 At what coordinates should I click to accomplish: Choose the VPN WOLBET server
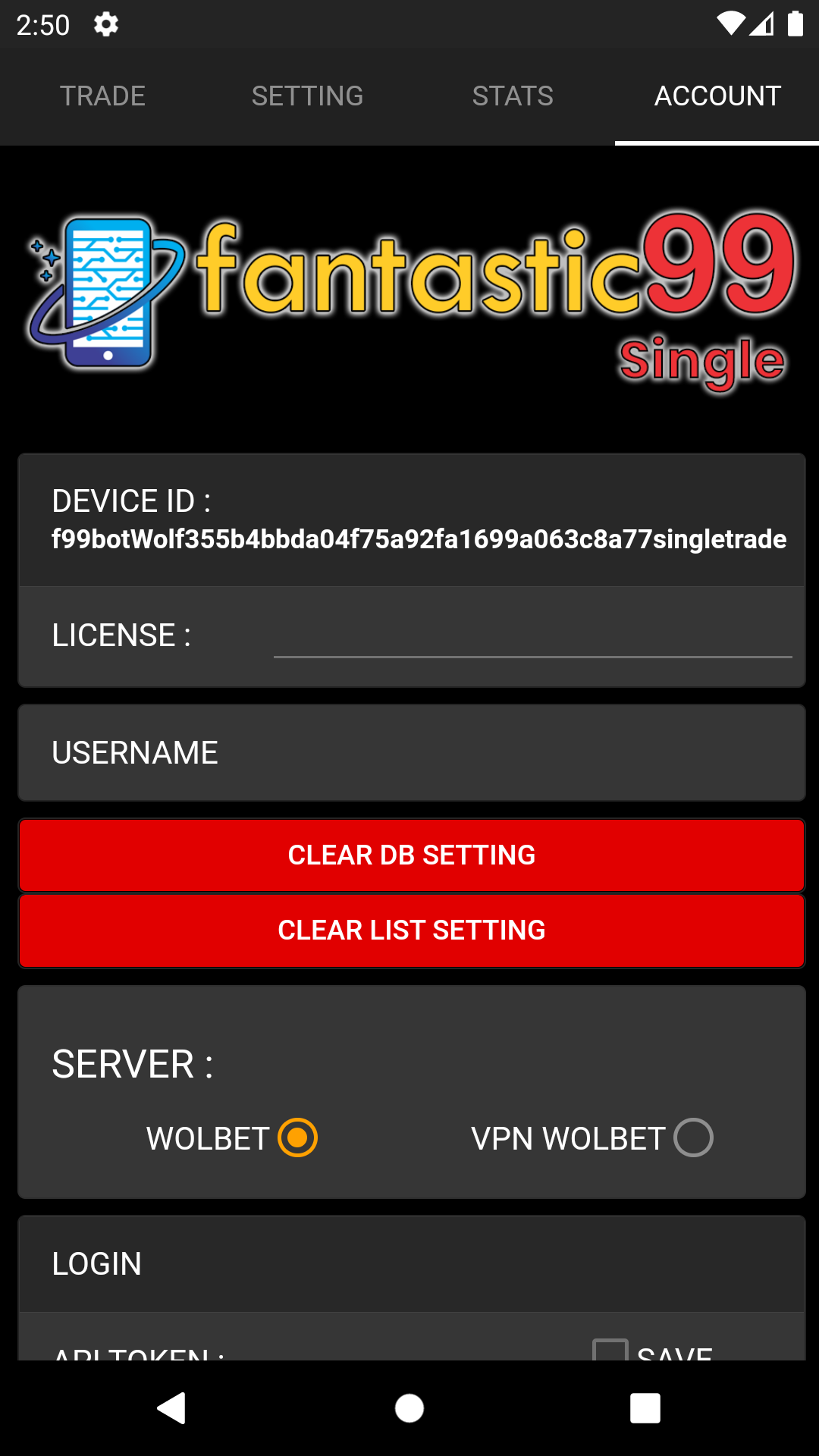point(693,1137)
